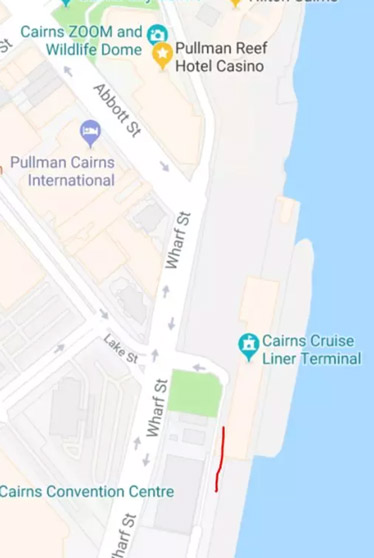Open Cairns Cruise Liner Terminal marker
The image size is (374, 558).
249,347
